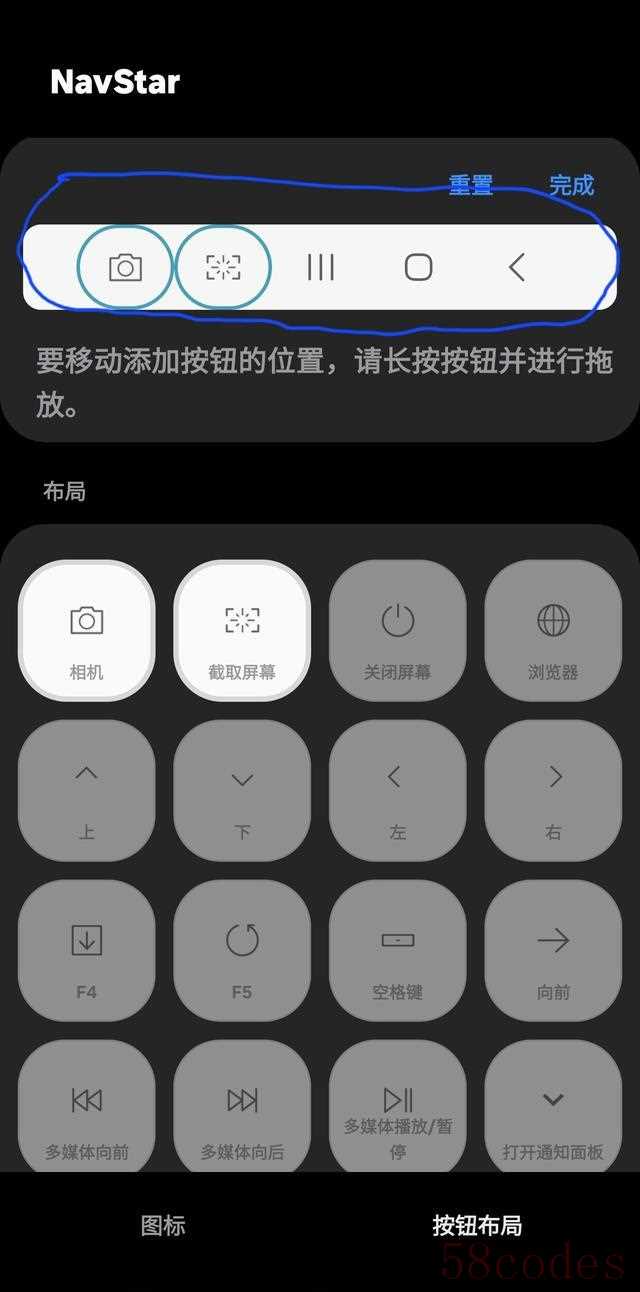Tap the camera icon in the preview bar

click(x=125, y=267)
